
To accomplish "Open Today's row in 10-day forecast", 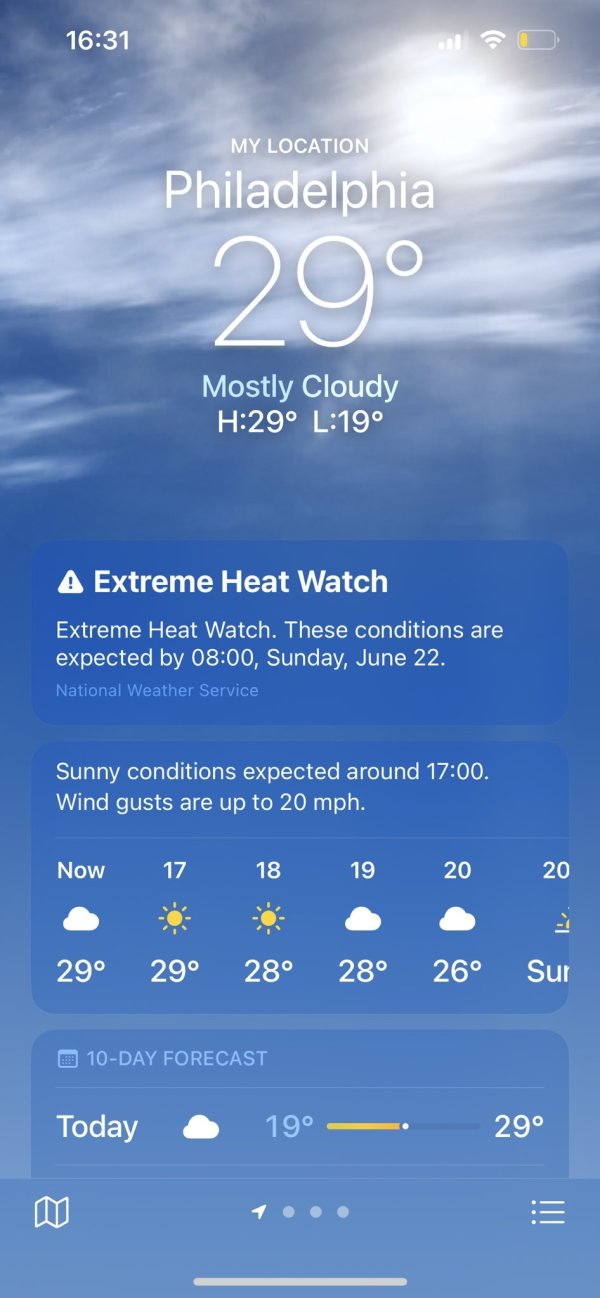I will (300, 1126).
